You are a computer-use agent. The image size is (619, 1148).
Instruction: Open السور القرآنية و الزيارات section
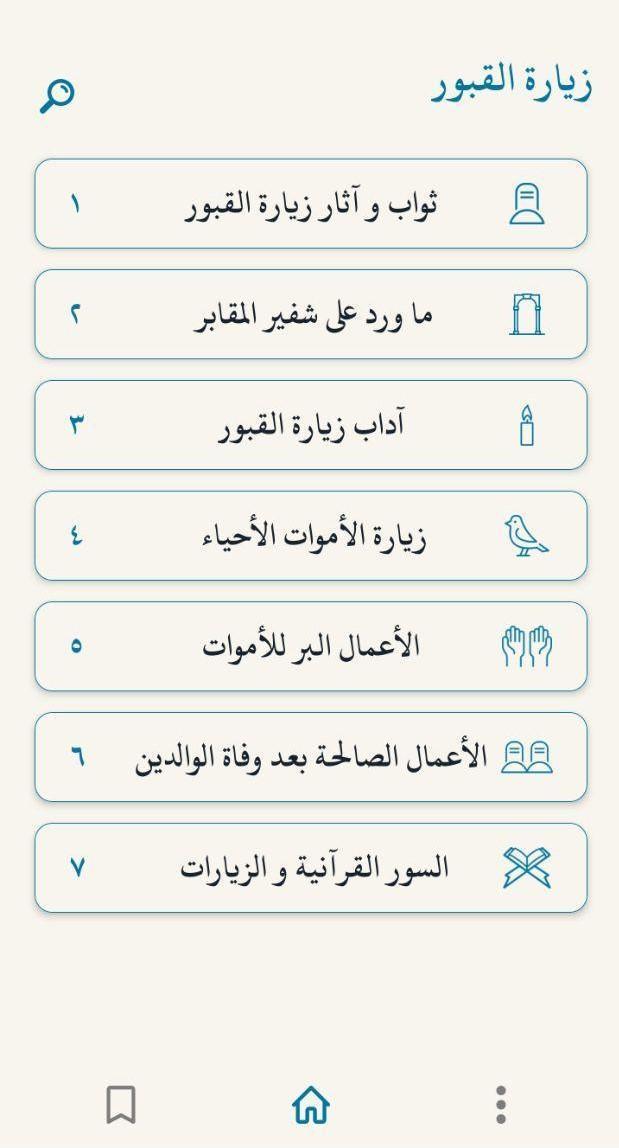(x=311, y=868)
